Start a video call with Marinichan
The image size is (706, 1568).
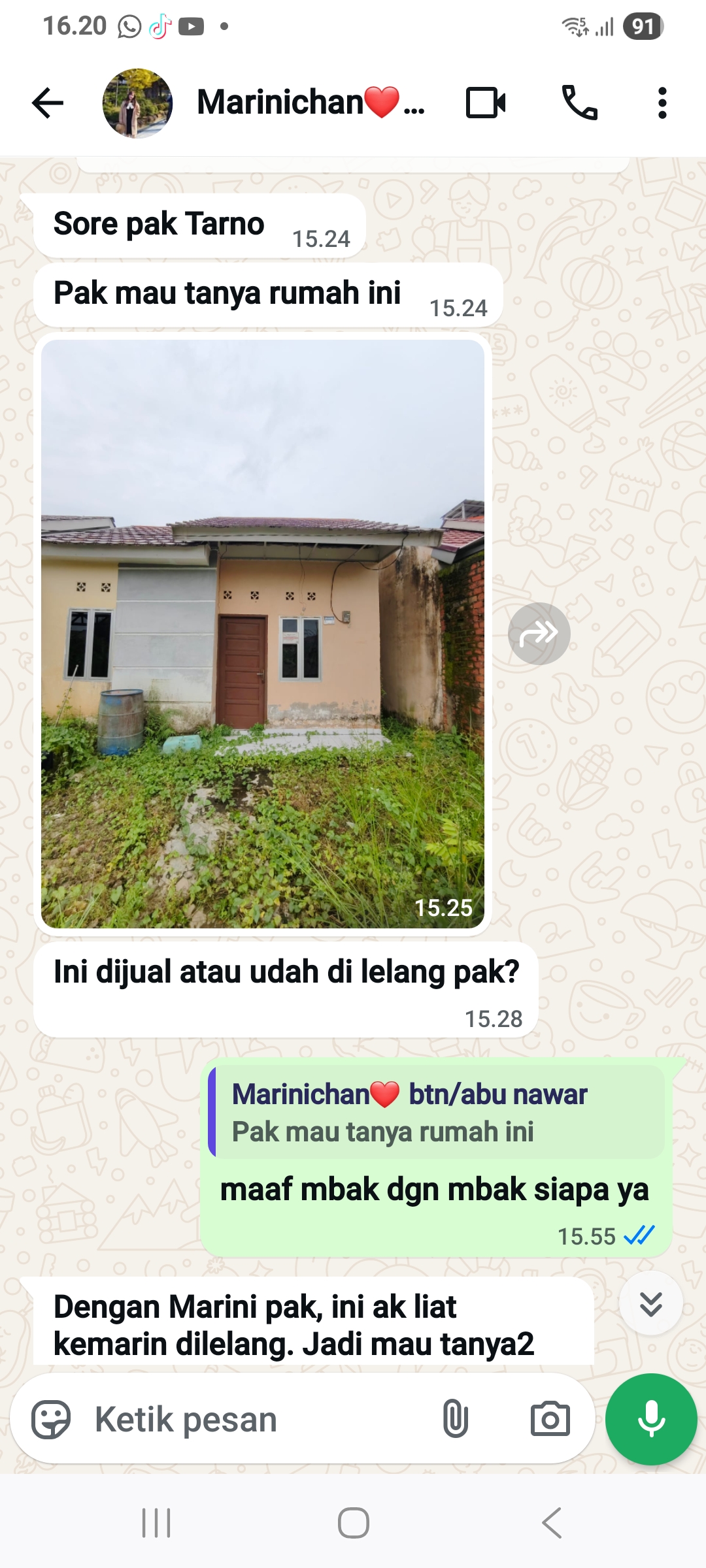click(486, 103)
